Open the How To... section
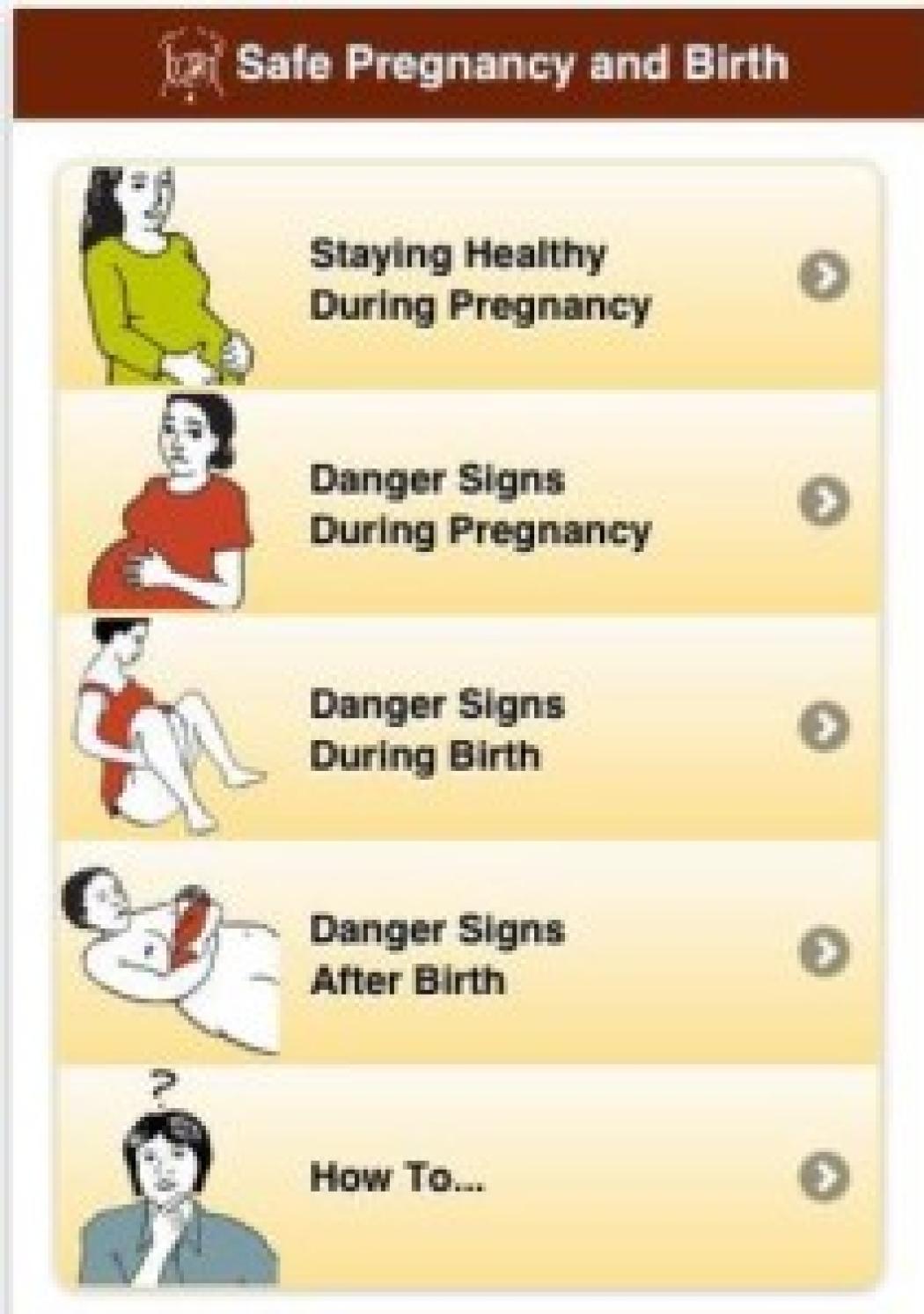The width and height of the screenshot is (924, 1314). tap(398, 1177)
